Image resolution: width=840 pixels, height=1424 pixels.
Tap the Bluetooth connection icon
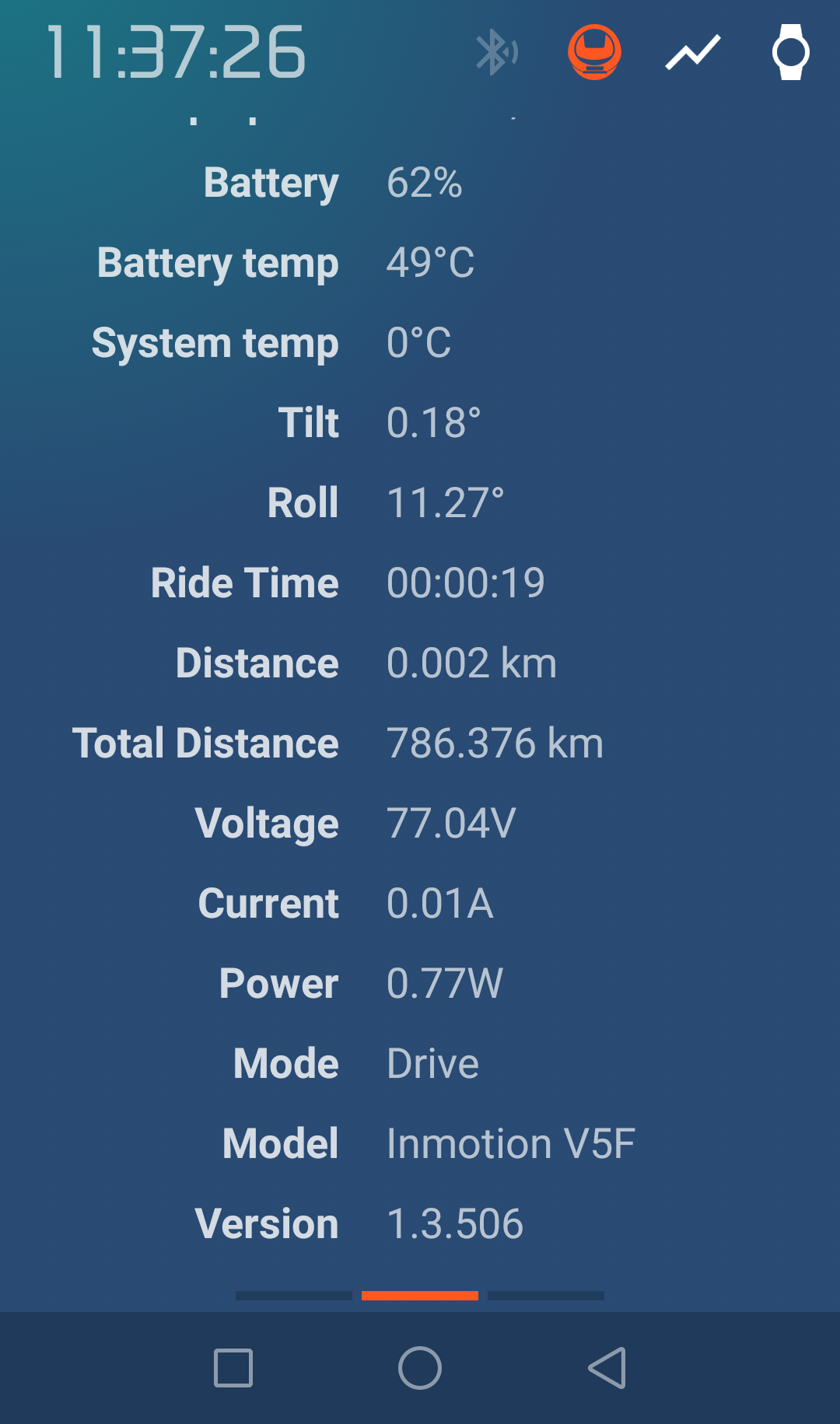(497, 52)
